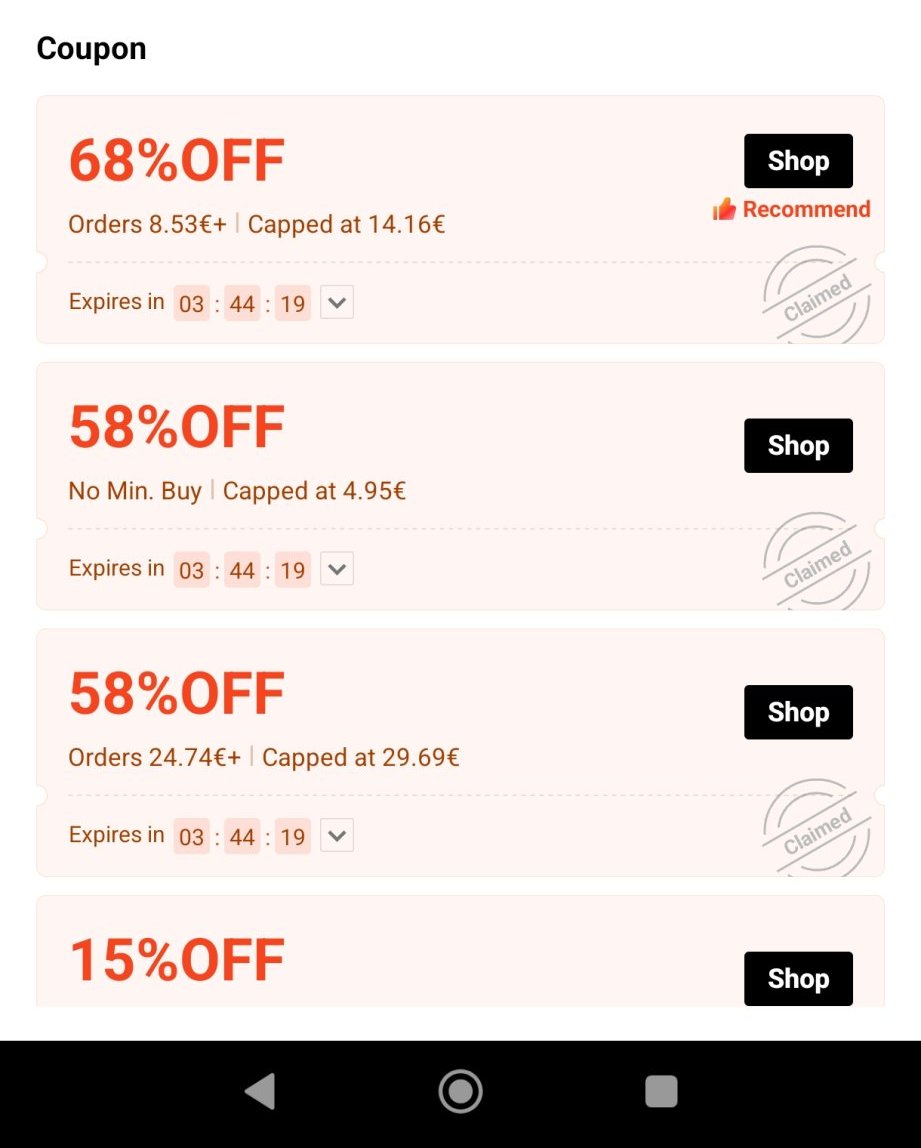The image size is (921, 1148).
Task: Expand details of the coupon capped at 29.69€
Action: point(337,836)
